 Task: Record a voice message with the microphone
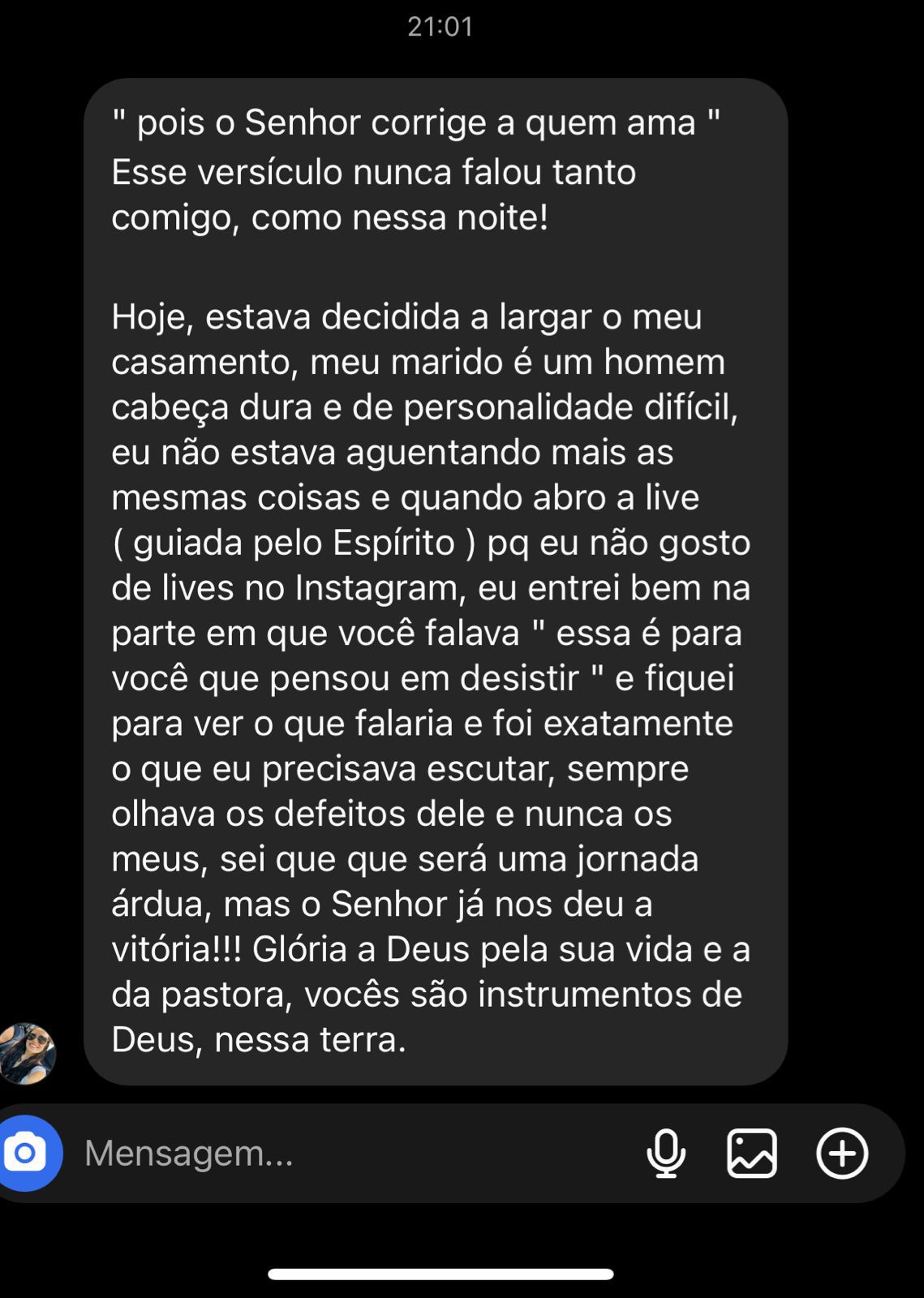click(666, 1153)
